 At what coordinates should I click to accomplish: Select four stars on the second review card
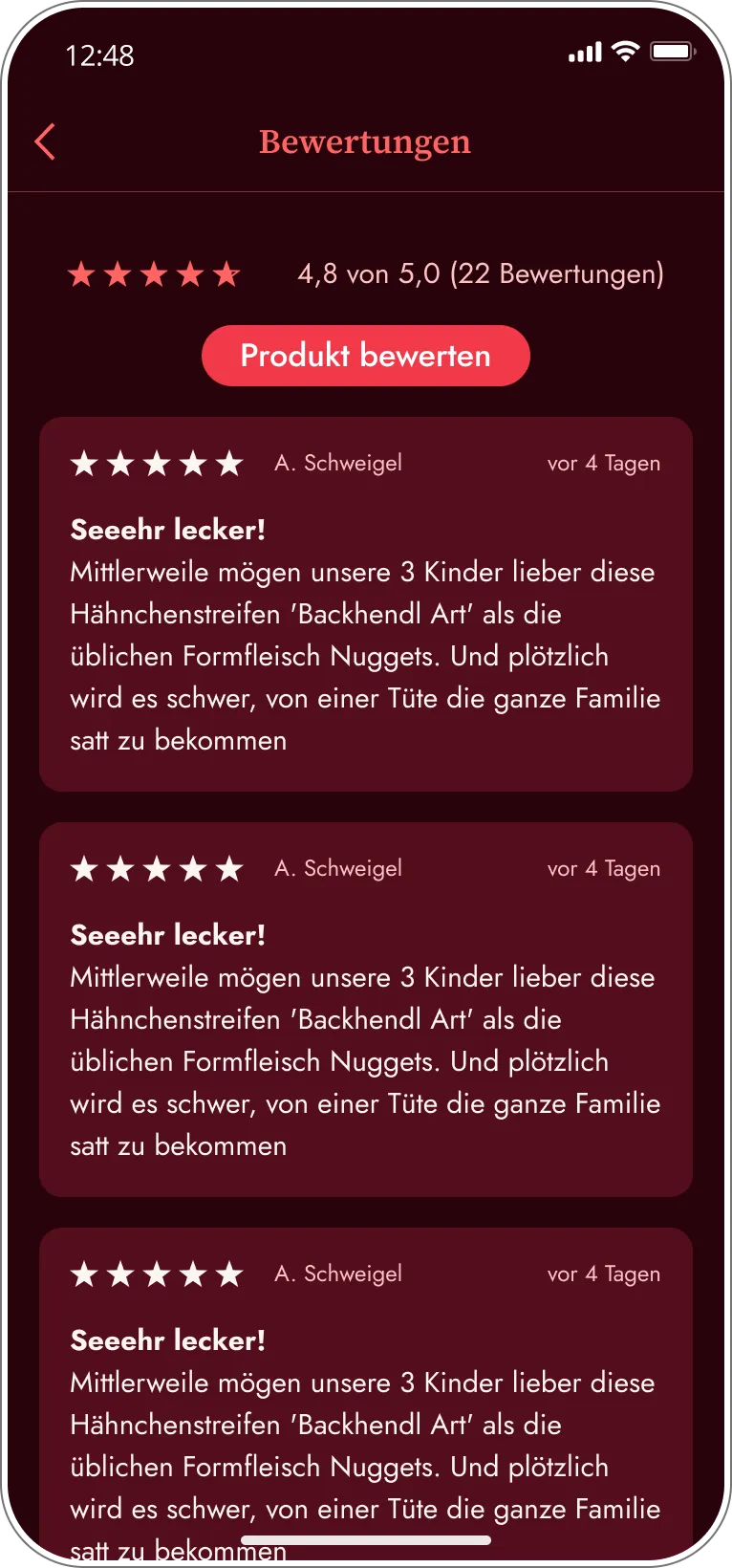(193, 868)
